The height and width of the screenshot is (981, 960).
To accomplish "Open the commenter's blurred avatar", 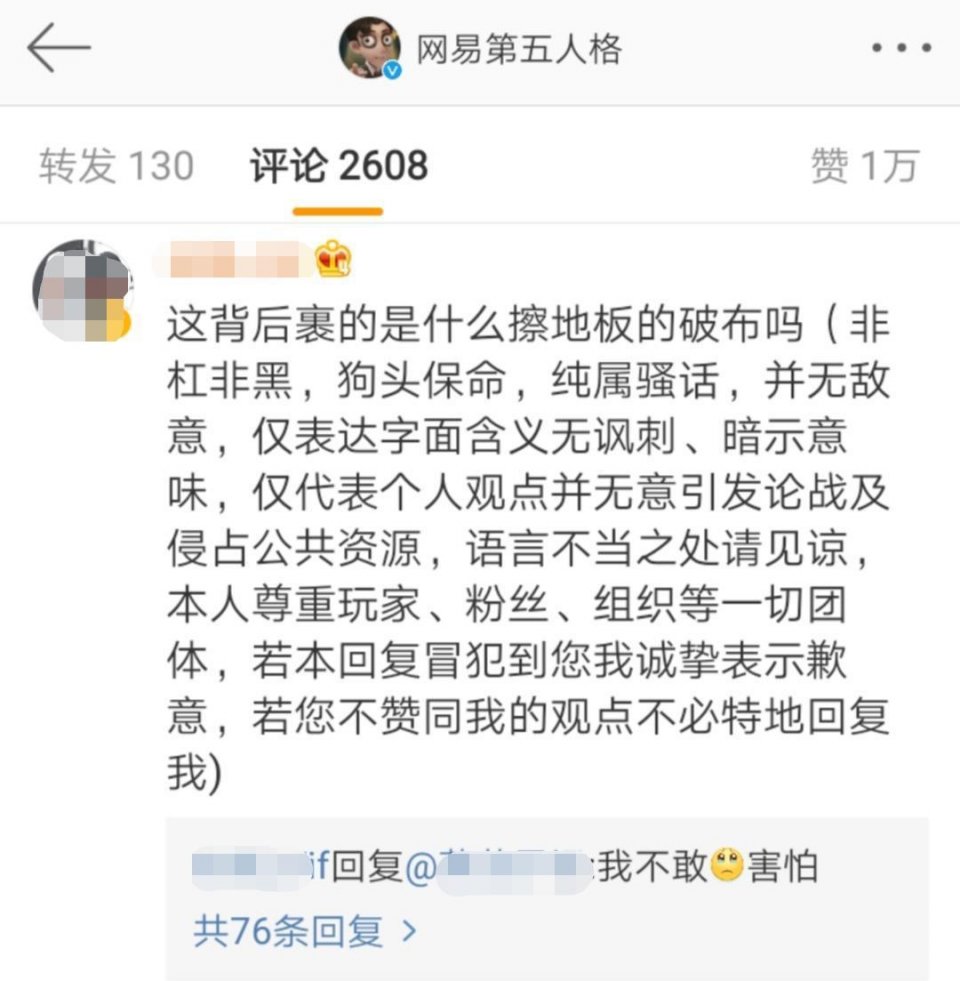I will tap(82, 290).
